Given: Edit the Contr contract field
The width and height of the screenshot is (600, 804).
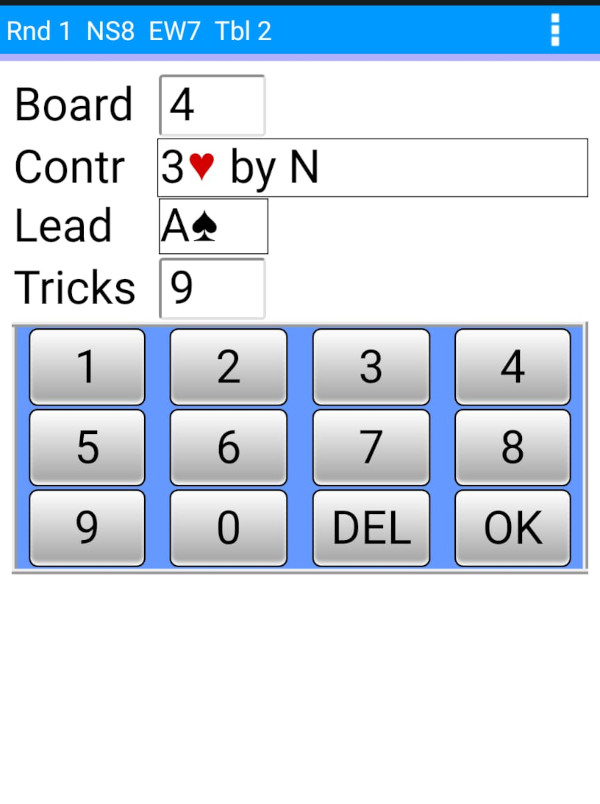Looking at the screenshot, I should pyautogui.click(x=372, y=168).
